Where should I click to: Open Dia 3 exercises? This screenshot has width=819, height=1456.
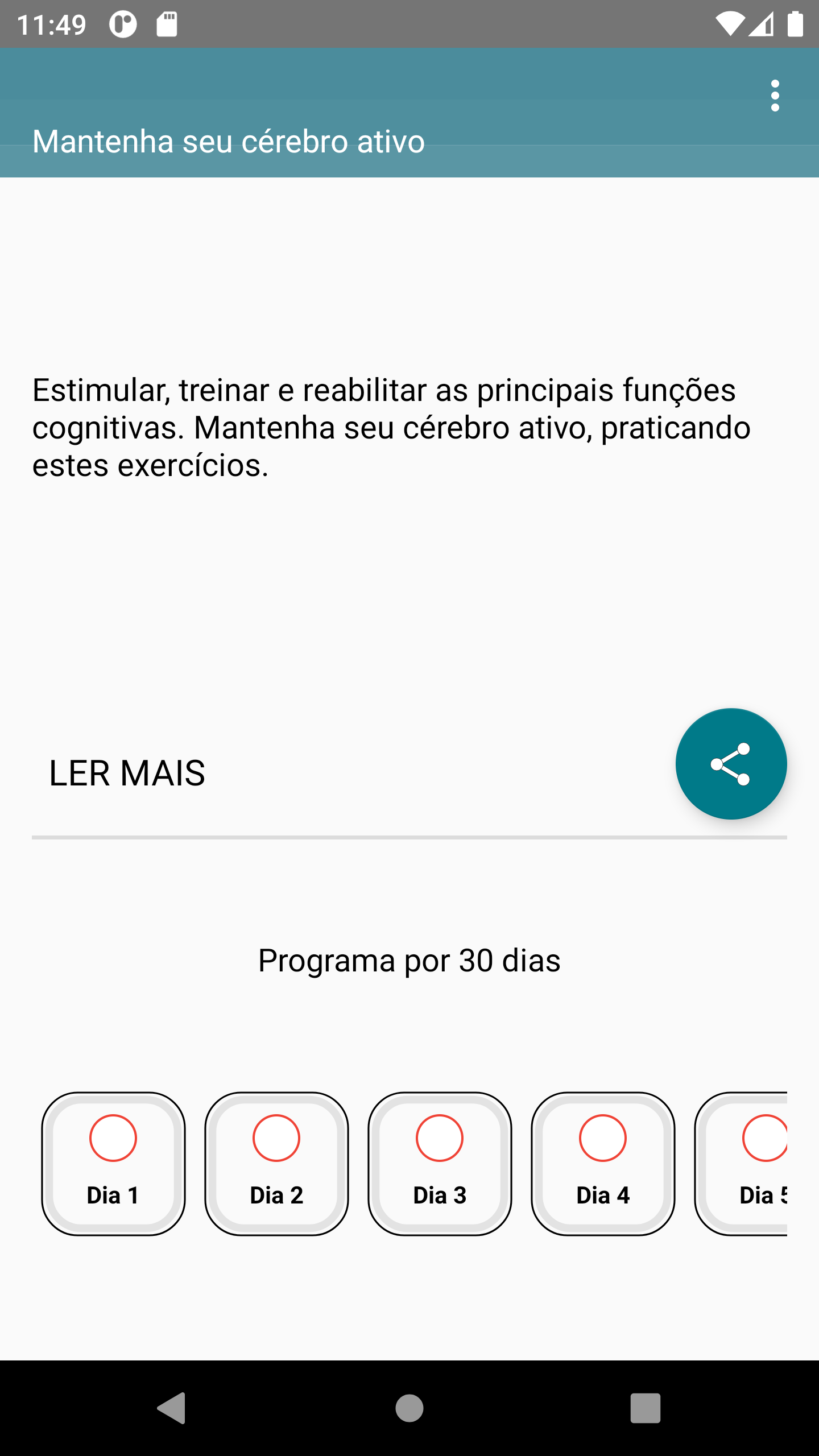440,1164
